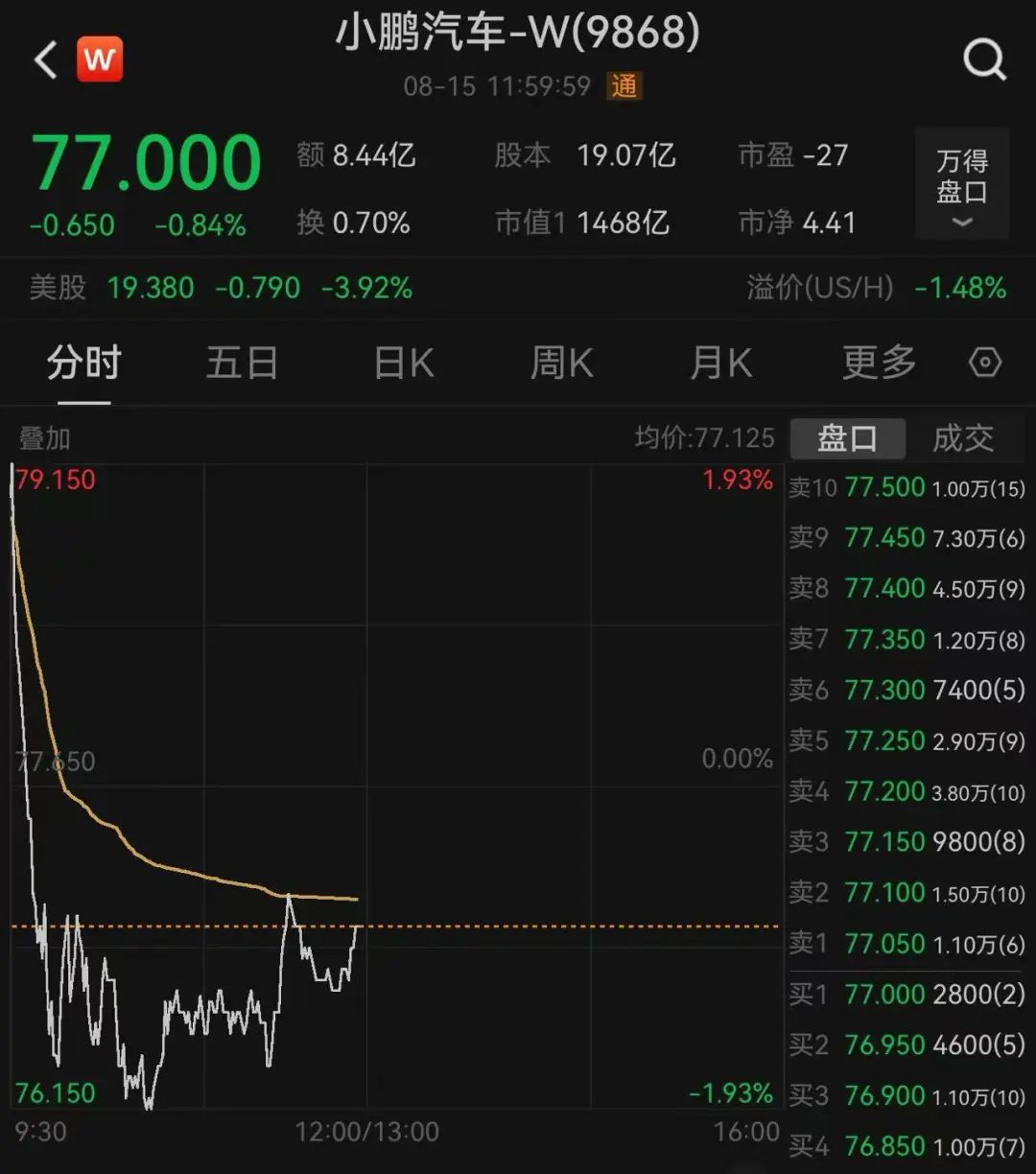Tap 叠加 to overlay a comparison

point(45,439)
